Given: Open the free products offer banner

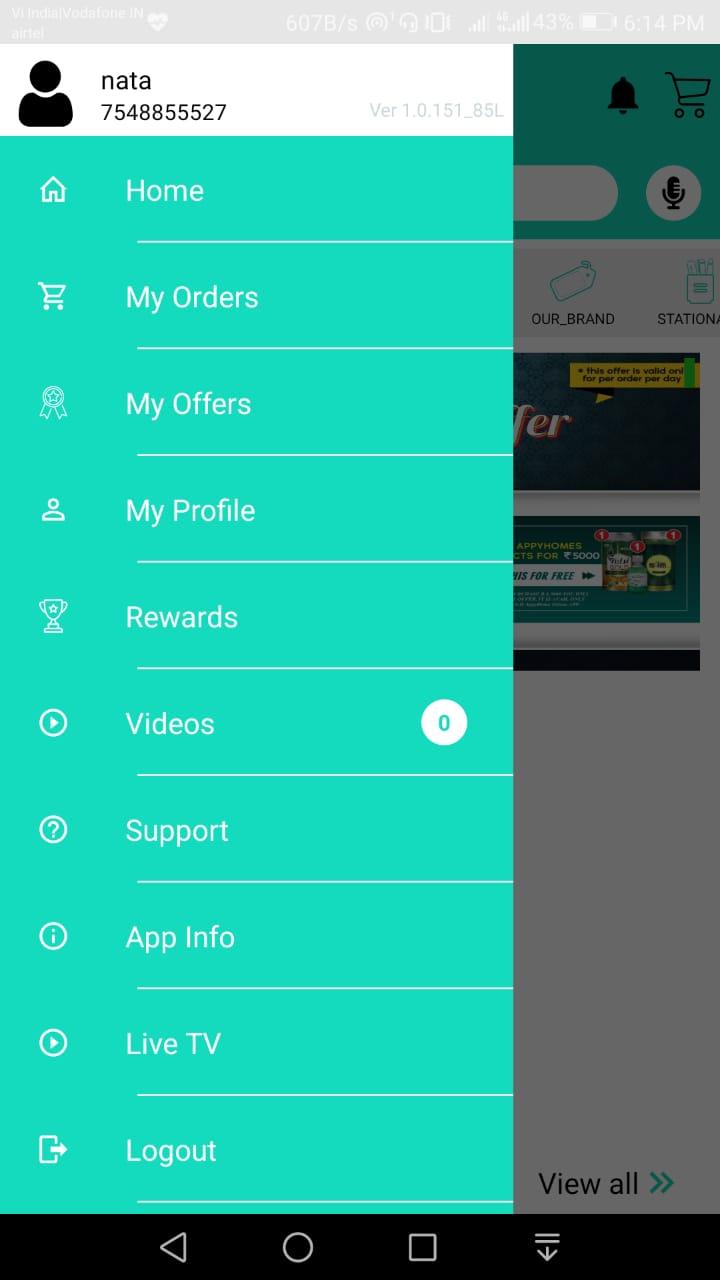Looking at the screenshot, I should [x=606, y=568].
